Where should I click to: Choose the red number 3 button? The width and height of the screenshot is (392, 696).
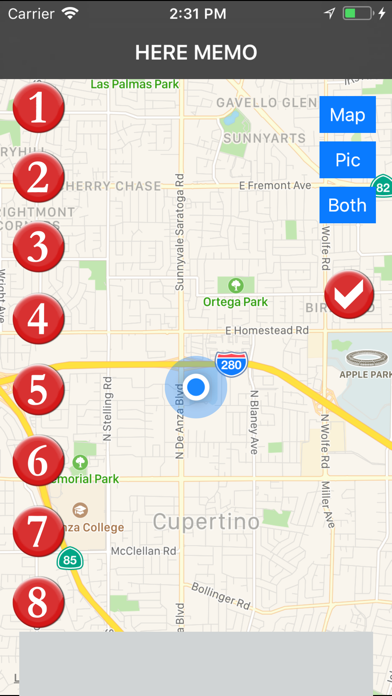(x=39, y=246)
